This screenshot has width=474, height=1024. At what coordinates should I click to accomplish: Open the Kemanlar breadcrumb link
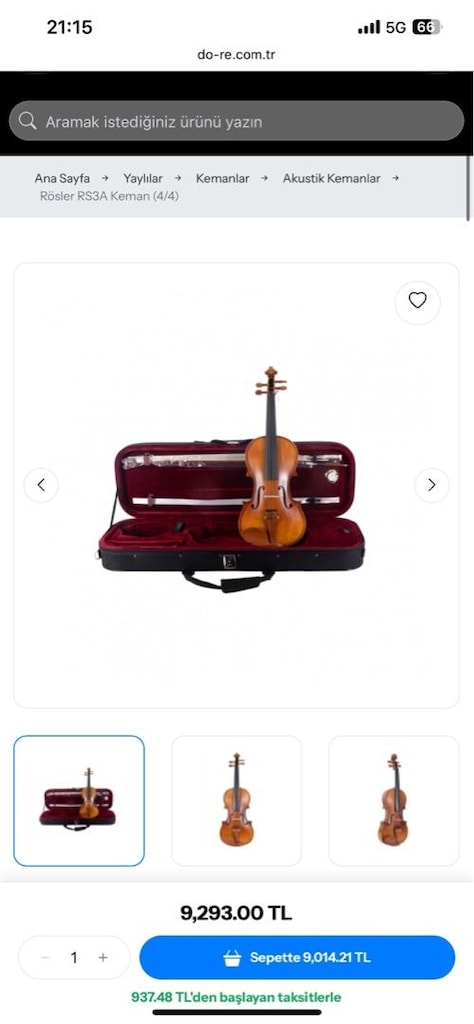(x=223, y=178)
